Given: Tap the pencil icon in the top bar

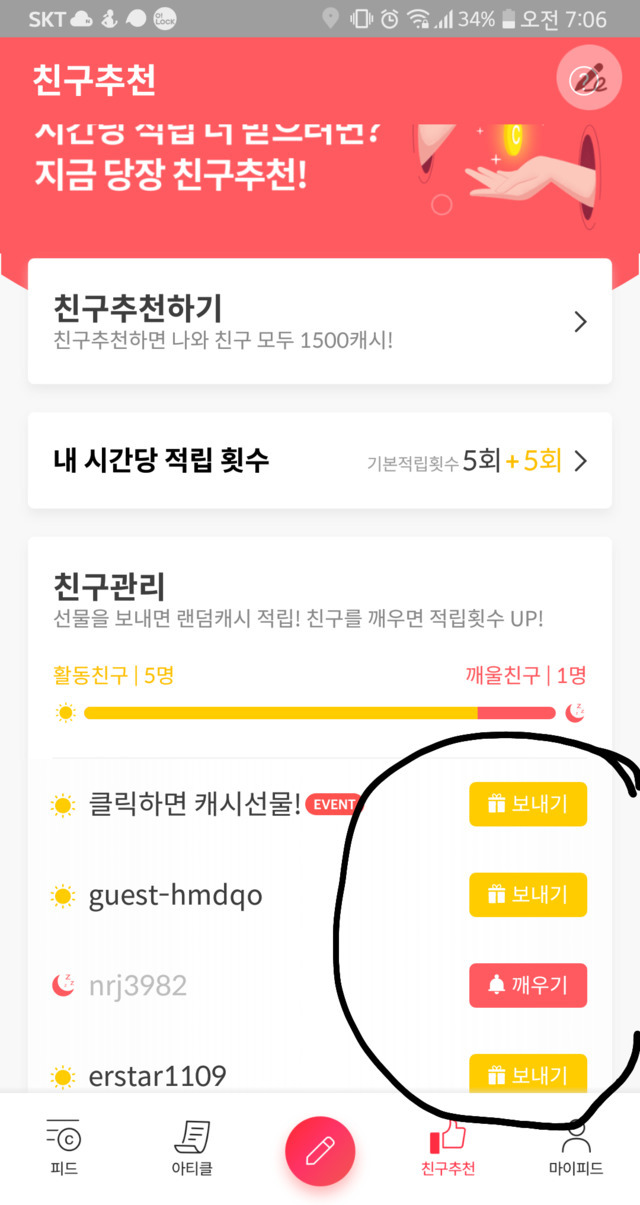Looking at the screenshot, I should [588, 79].
